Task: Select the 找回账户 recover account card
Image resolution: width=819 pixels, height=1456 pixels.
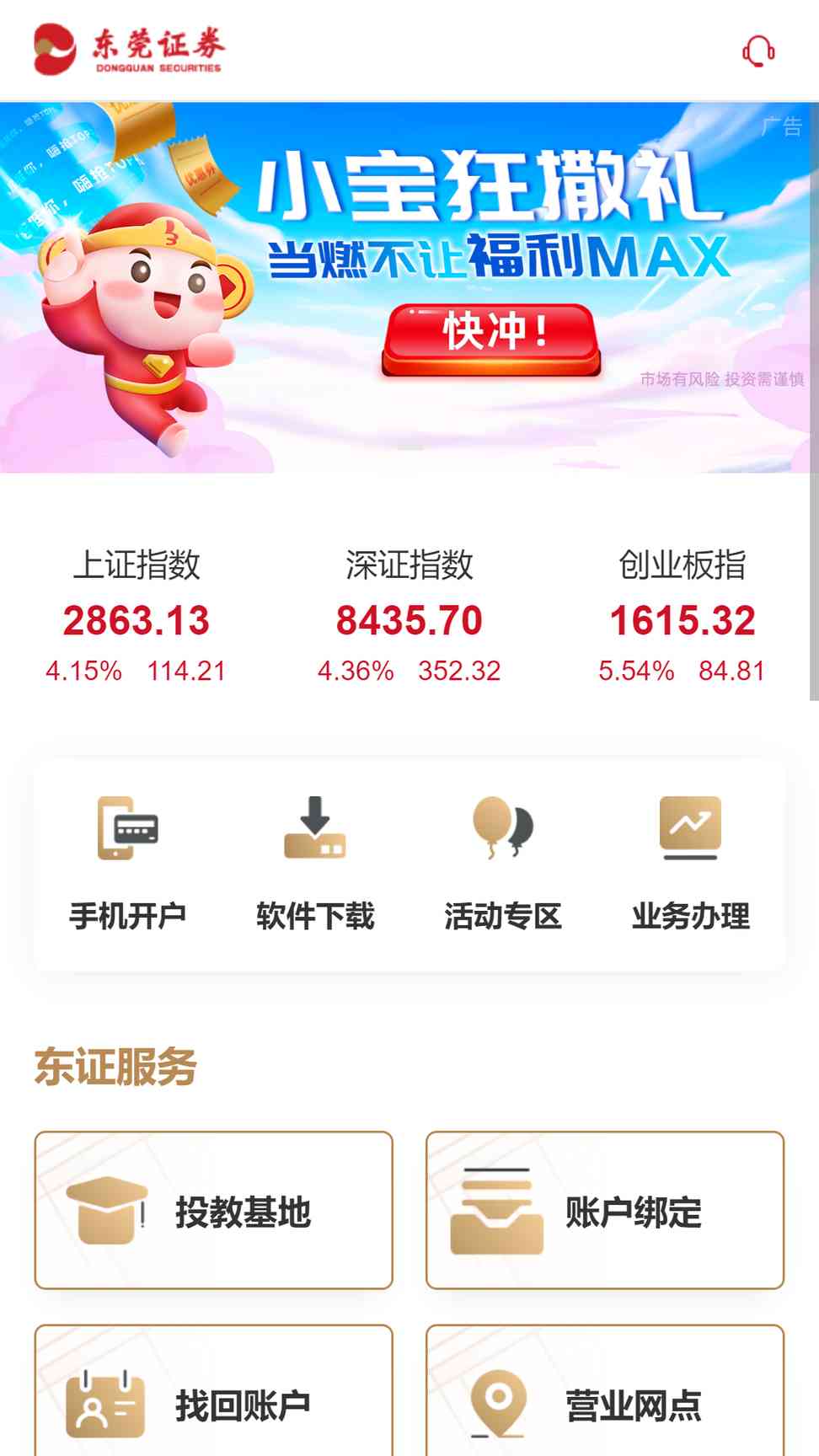Action: click(214, 1390)
